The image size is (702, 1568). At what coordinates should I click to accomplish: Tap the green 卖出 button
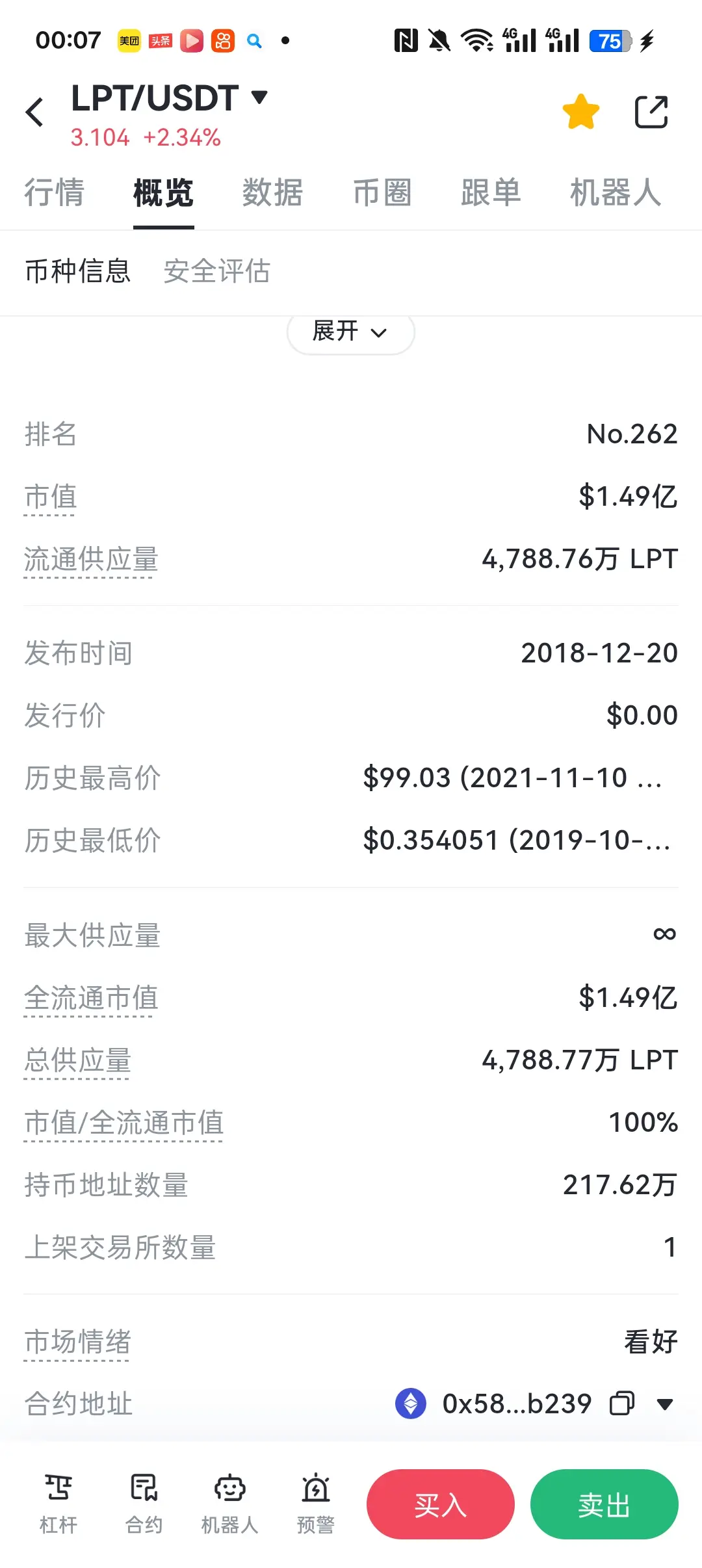coord(604,1504)
